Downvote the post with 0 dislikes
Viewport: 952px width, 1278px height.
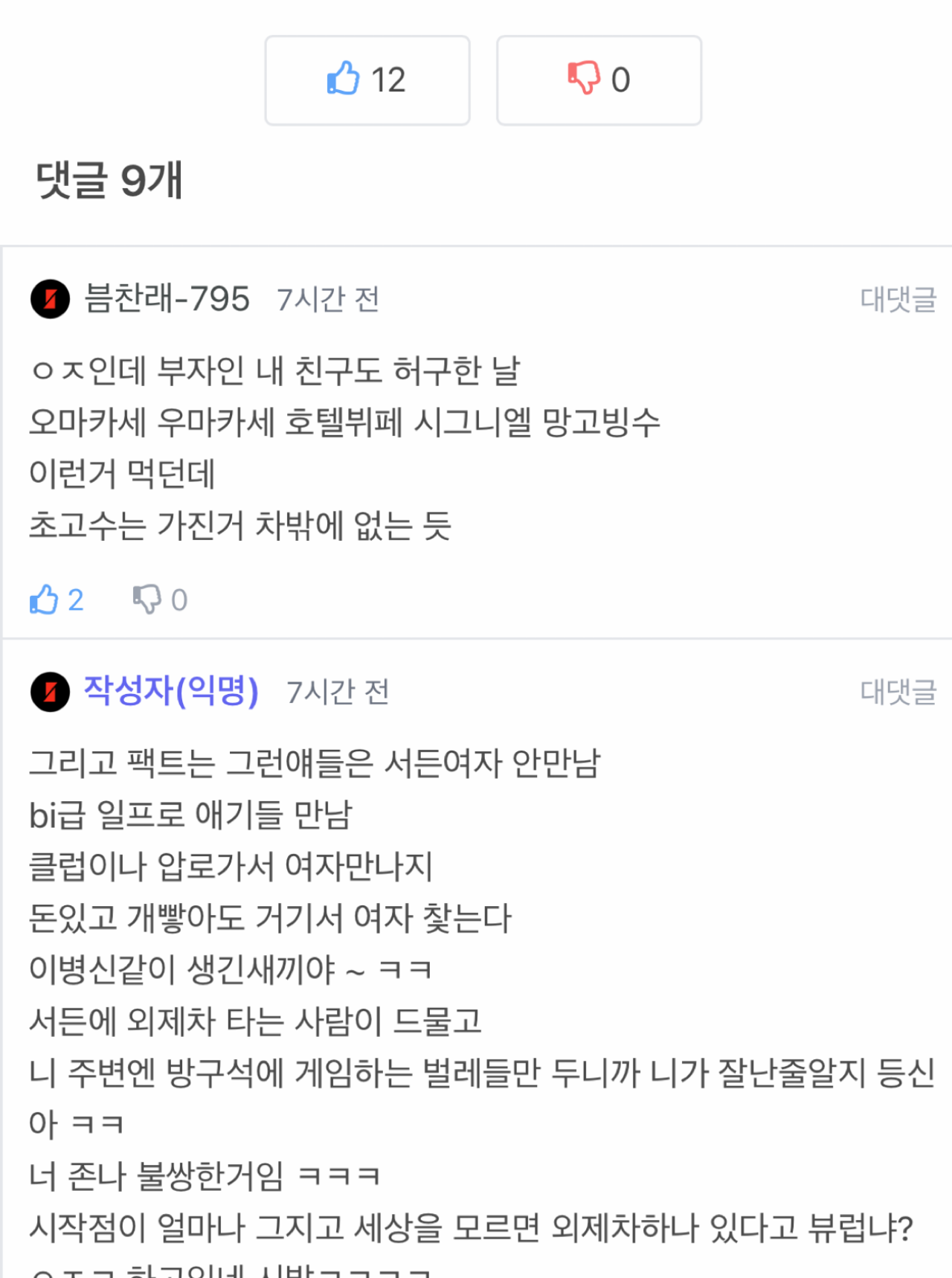click(x=599, y=80)
